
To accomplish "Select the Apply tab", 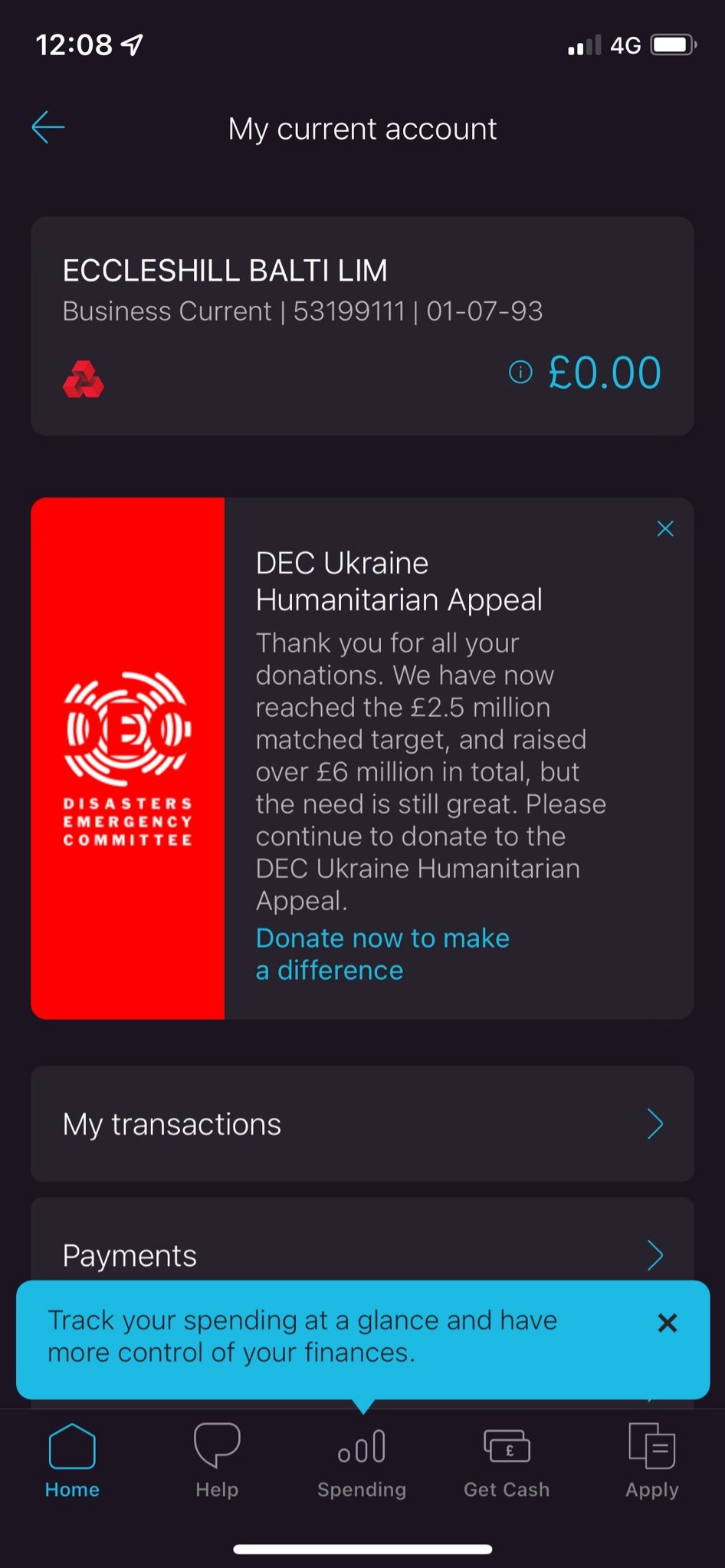I will point(652,1461).
